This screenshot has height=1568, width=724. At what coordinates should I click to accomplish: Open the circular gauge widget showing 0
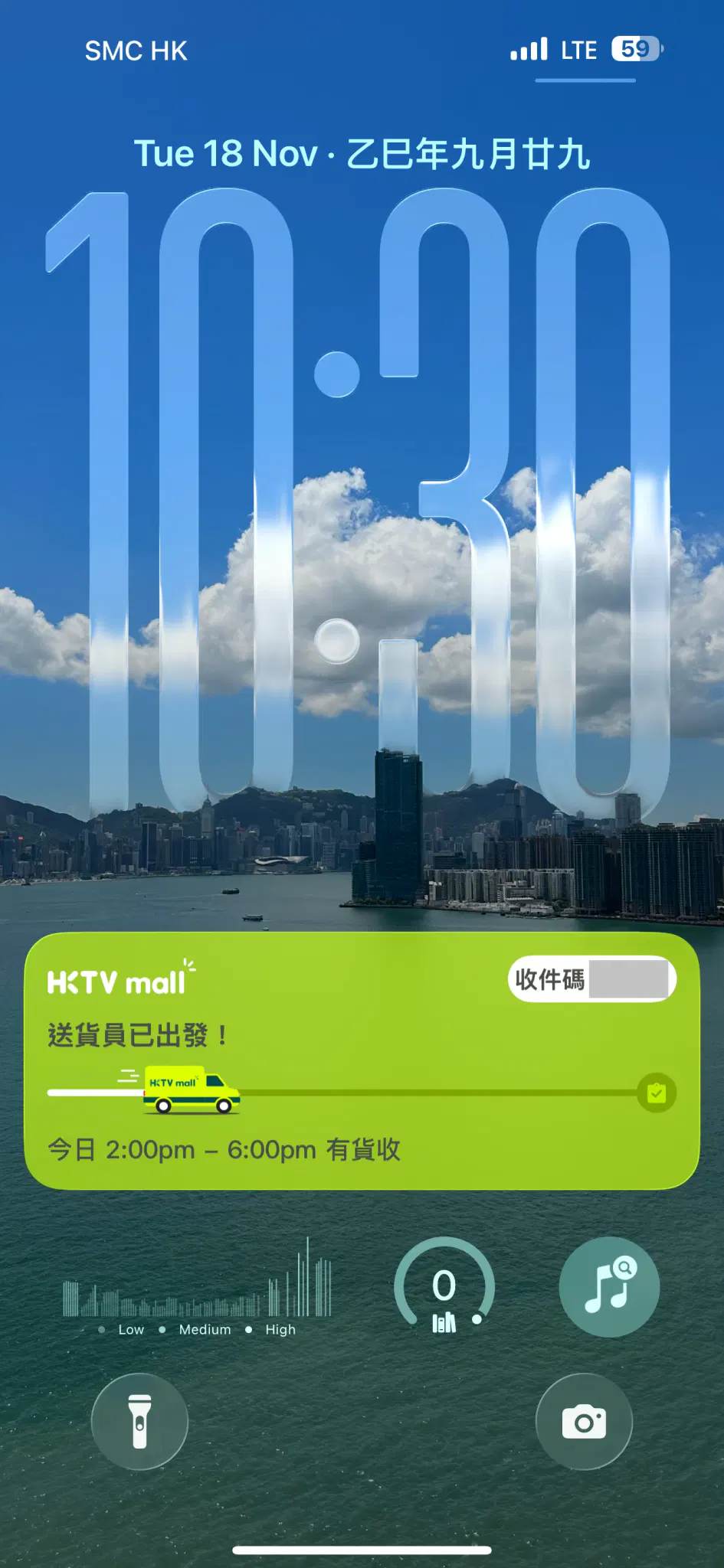click(x=444, y=1287)
